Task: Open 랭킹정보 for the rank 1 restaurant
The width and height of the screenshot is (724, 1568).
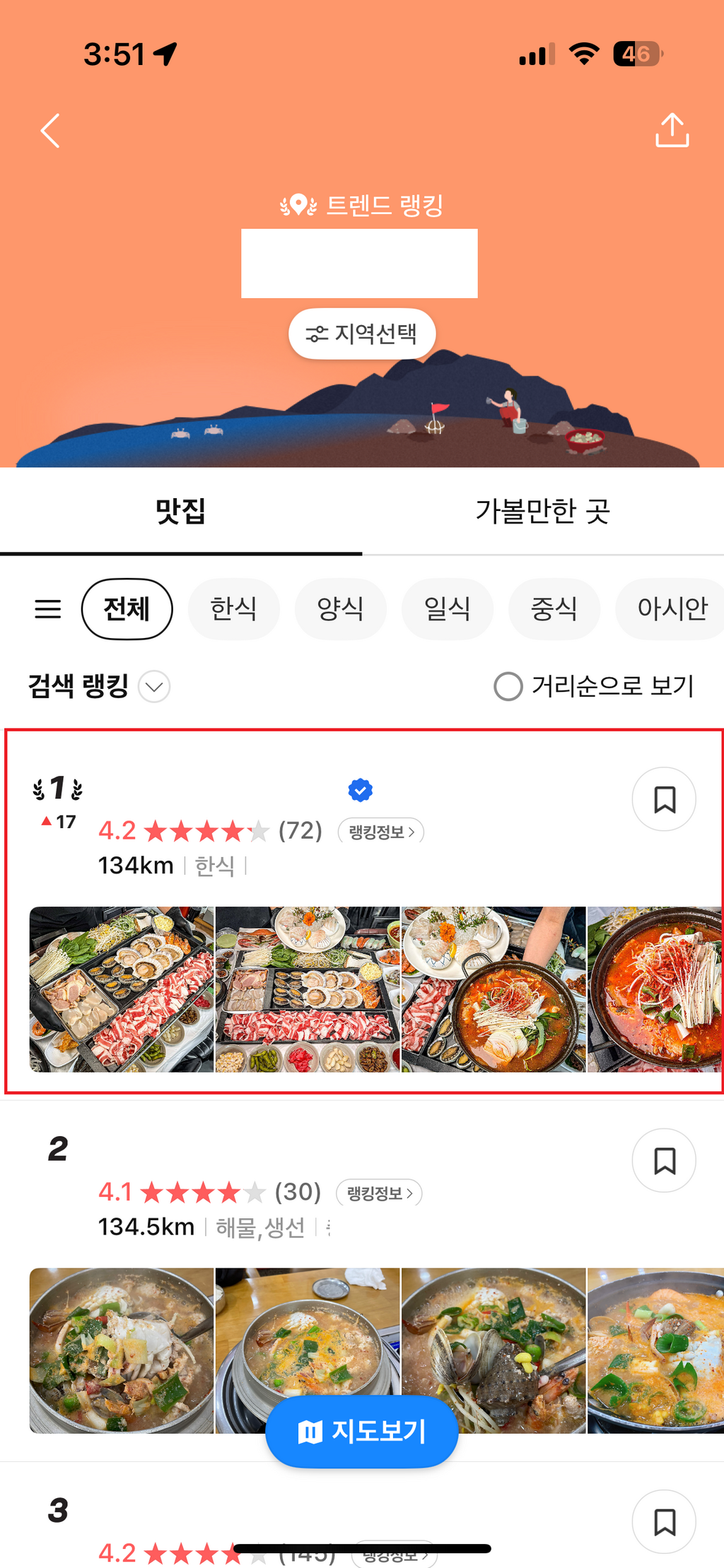Action: tap(380, 832)
